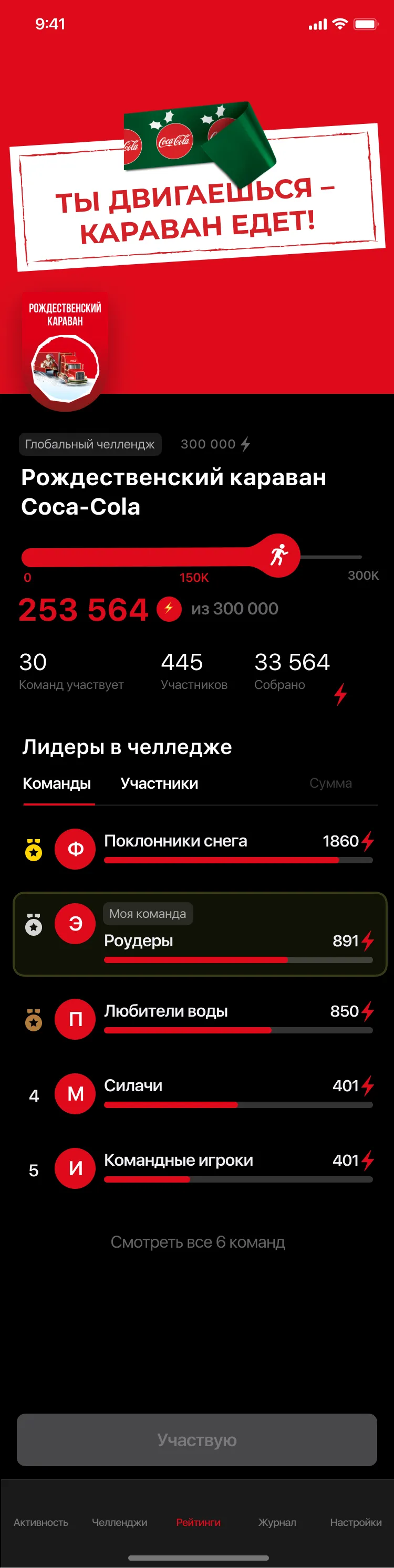Open the Журнал tab

[277, 1522]
